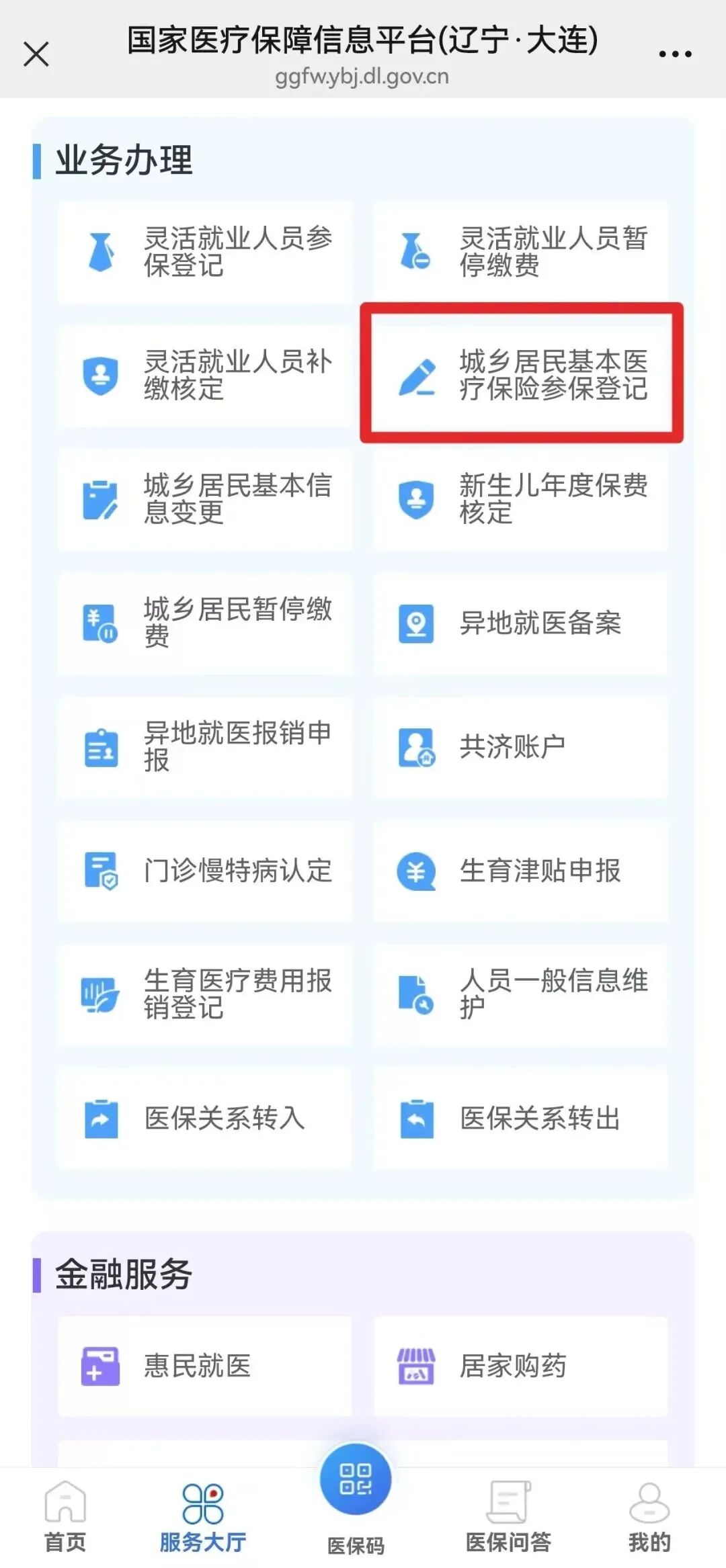The height and width of the screenshot is (1568, 726).
Task: Open 生育津贴申报
Action: click(520, 871)
